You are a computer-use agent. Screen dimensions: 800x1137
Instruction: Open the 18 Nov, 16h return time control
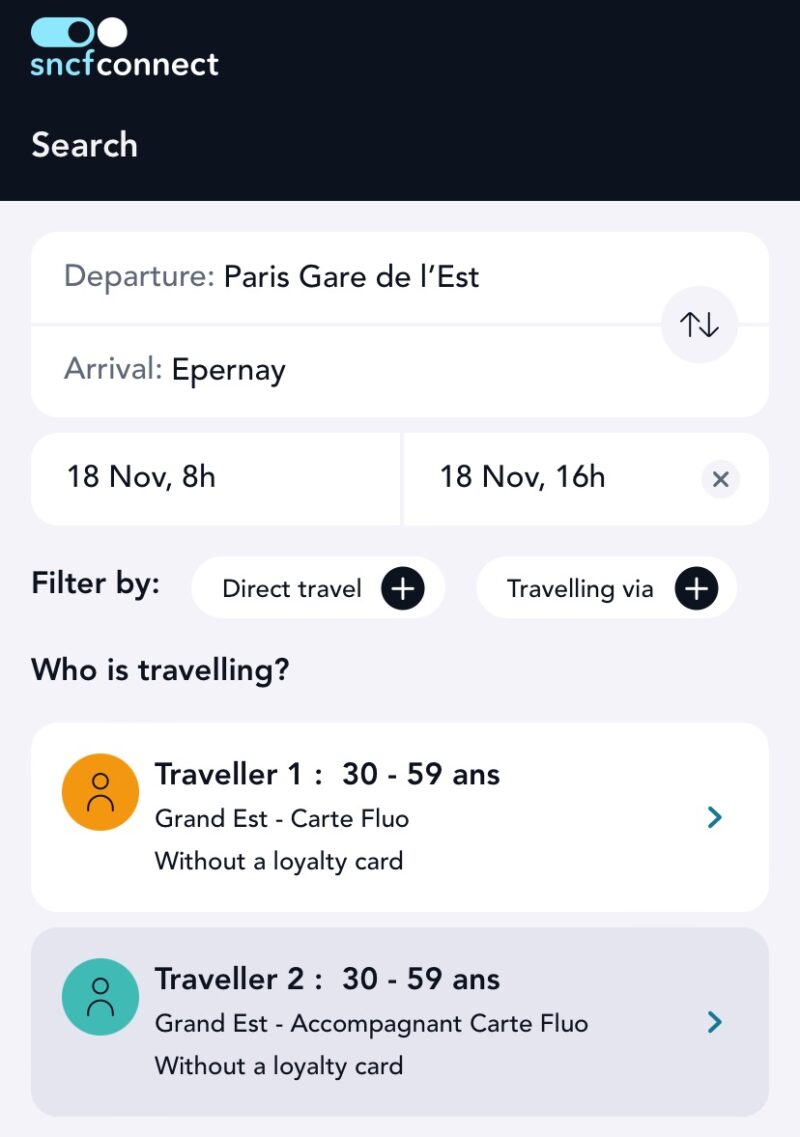point(521,478)
